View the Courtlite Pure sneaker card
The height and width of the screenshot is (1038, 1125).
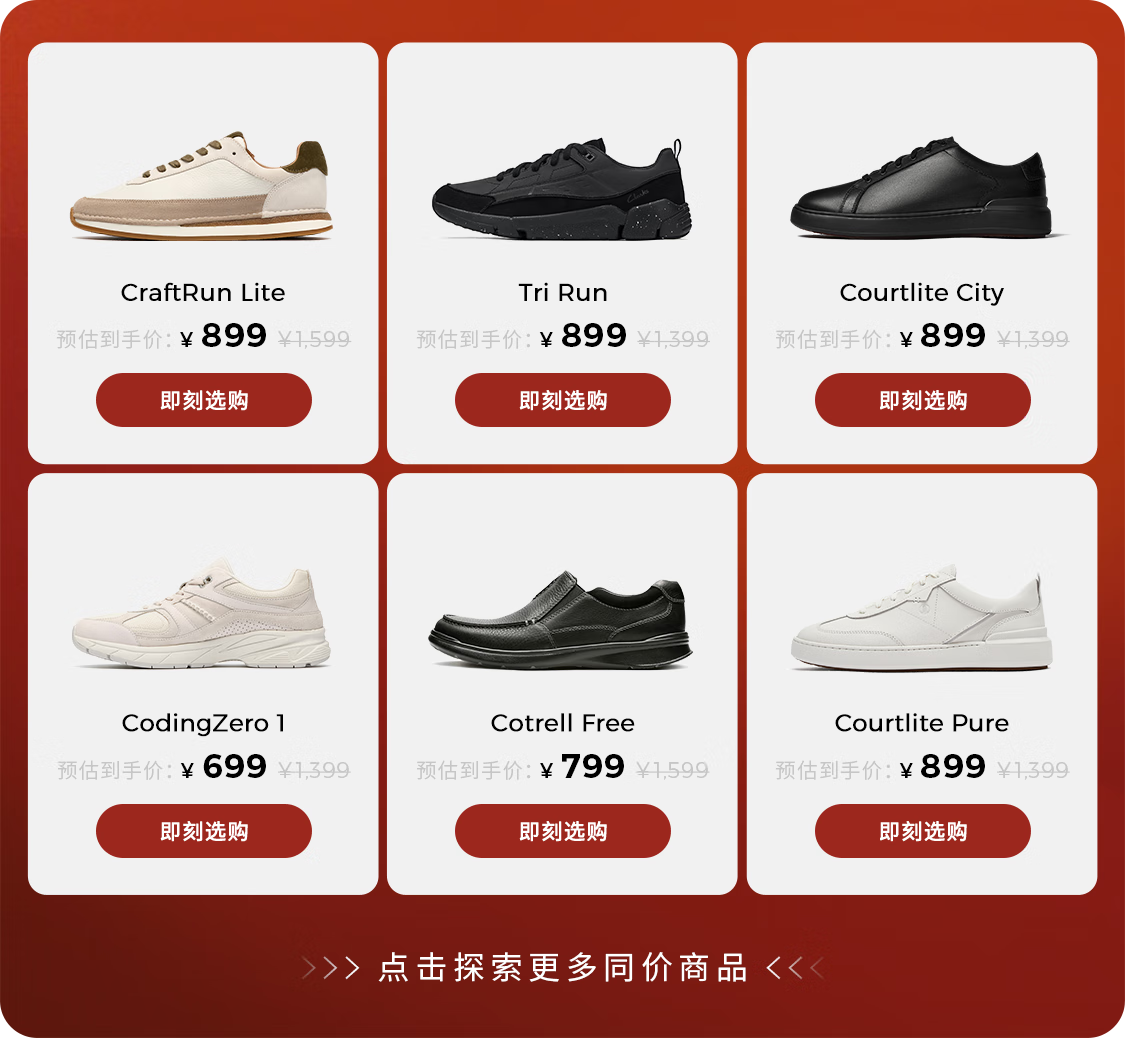coord(922,684)
